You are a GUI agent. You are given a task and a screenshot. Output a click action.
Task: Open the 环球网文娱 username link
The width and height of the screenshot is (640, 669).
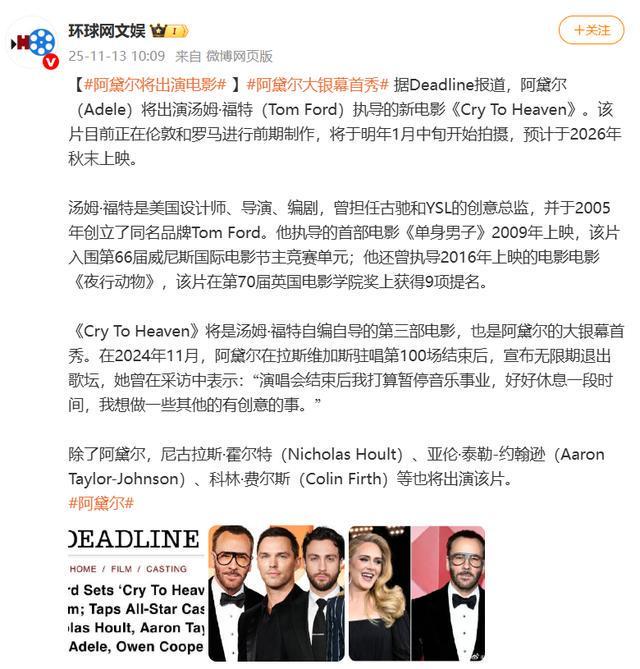tap(108, 31)
